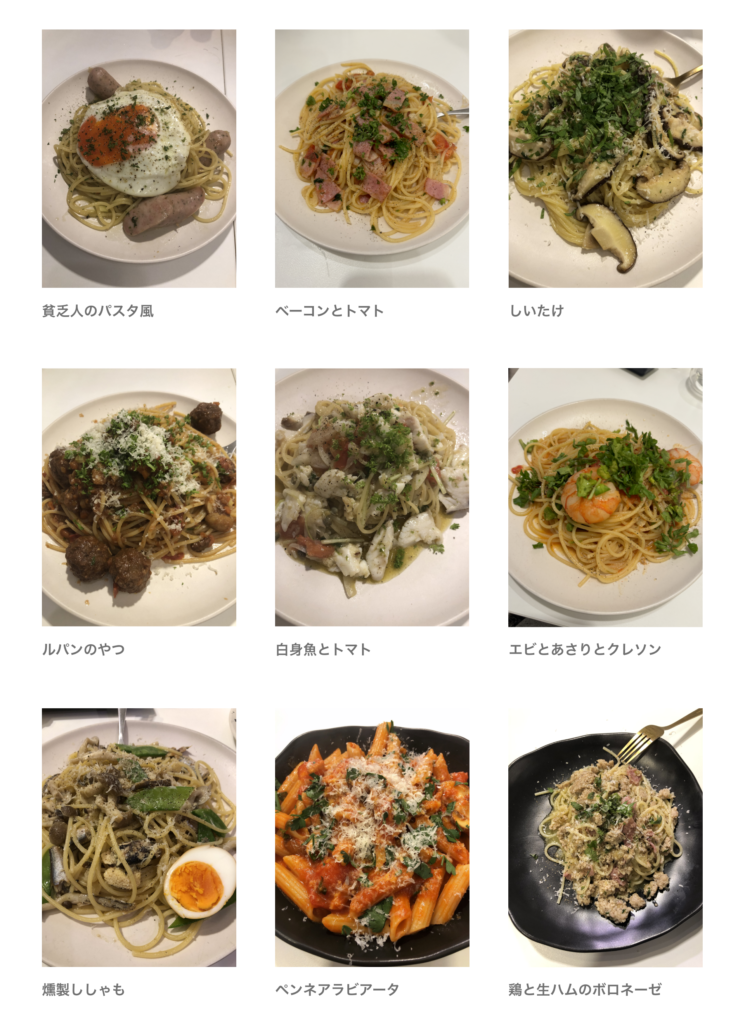Open the 鶏と生ハムのボロネーゼ photo
This screenshot has width=745, height=1024.
(605, 837)
